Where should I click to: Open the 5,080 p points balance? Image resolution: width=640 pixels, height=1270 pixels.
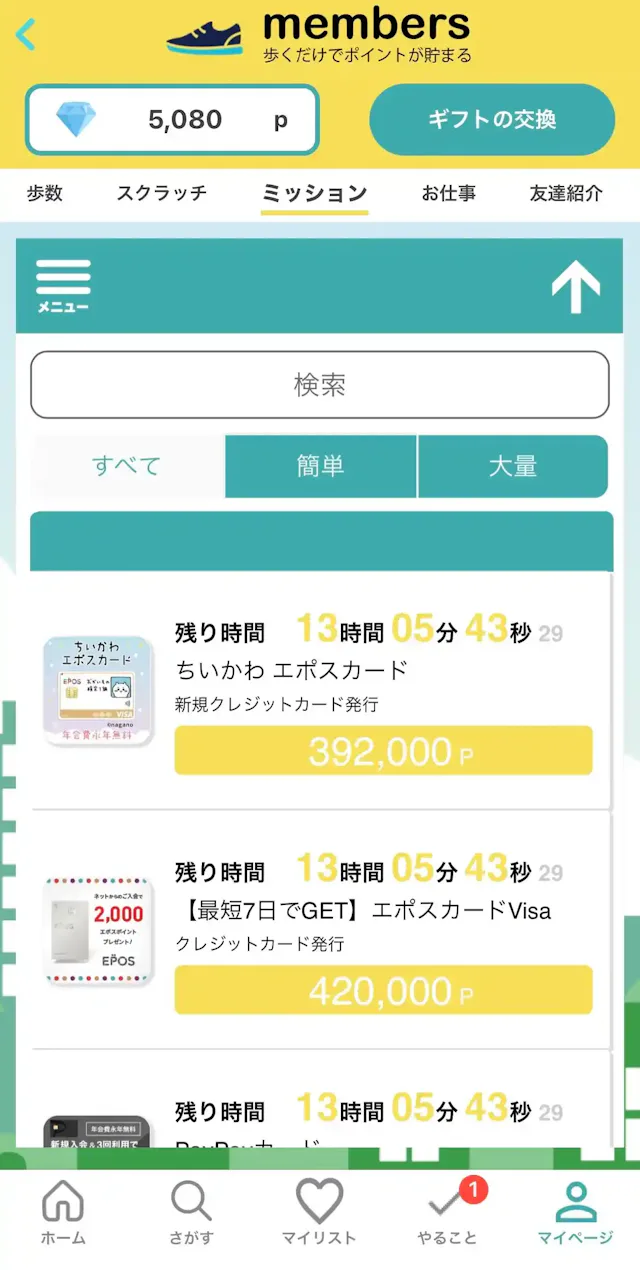click(172, 120)
